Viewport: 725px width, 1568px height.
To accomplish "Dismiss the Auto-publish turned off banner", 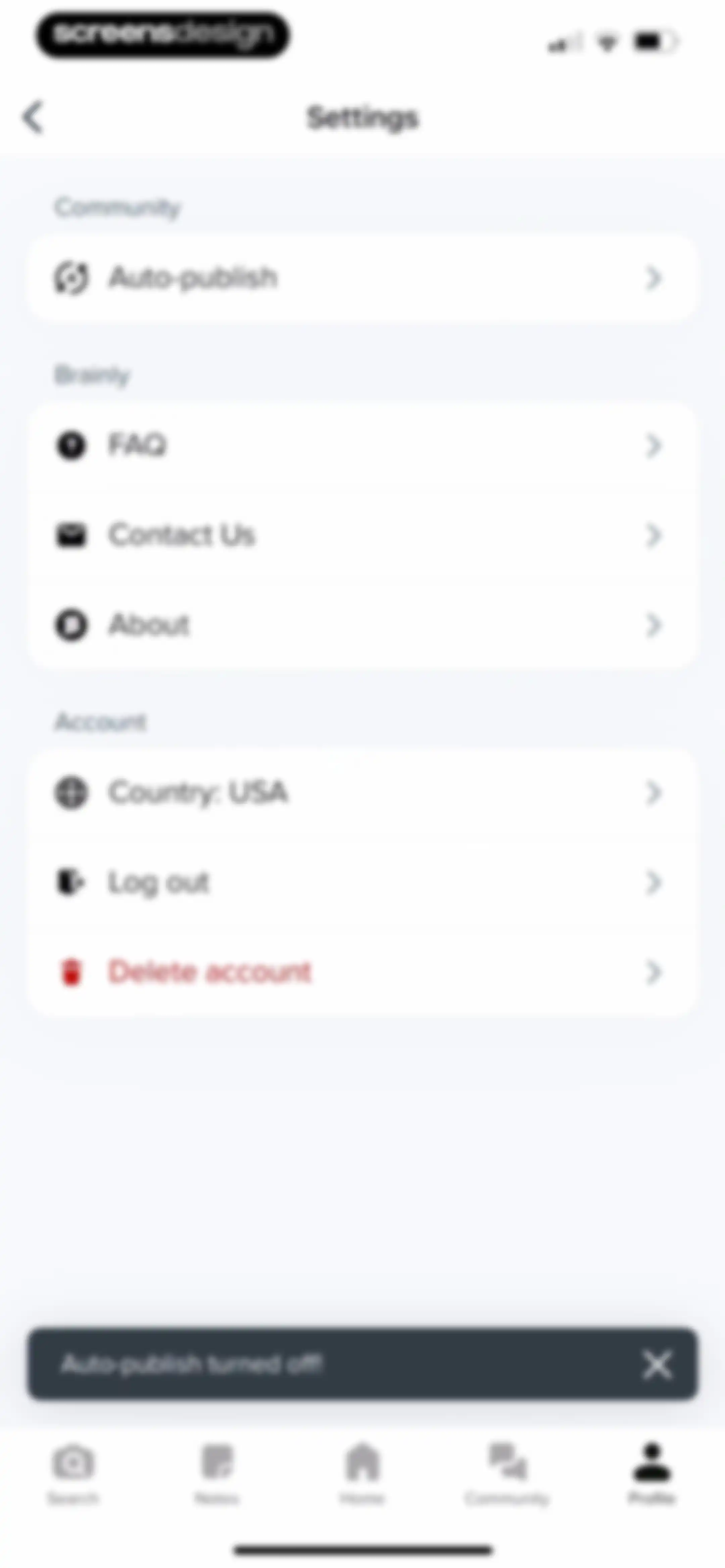I will pos(658,1365).
